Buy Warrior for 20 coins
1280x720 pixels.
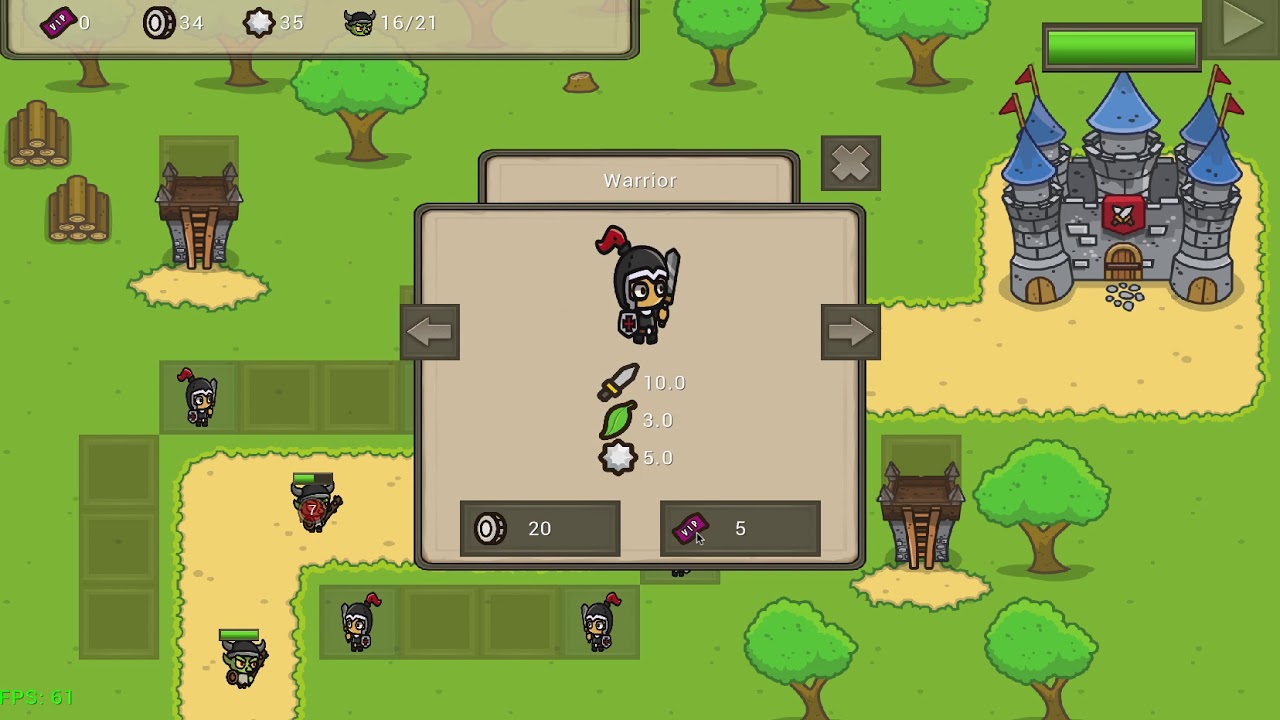[x=540, y=528]
